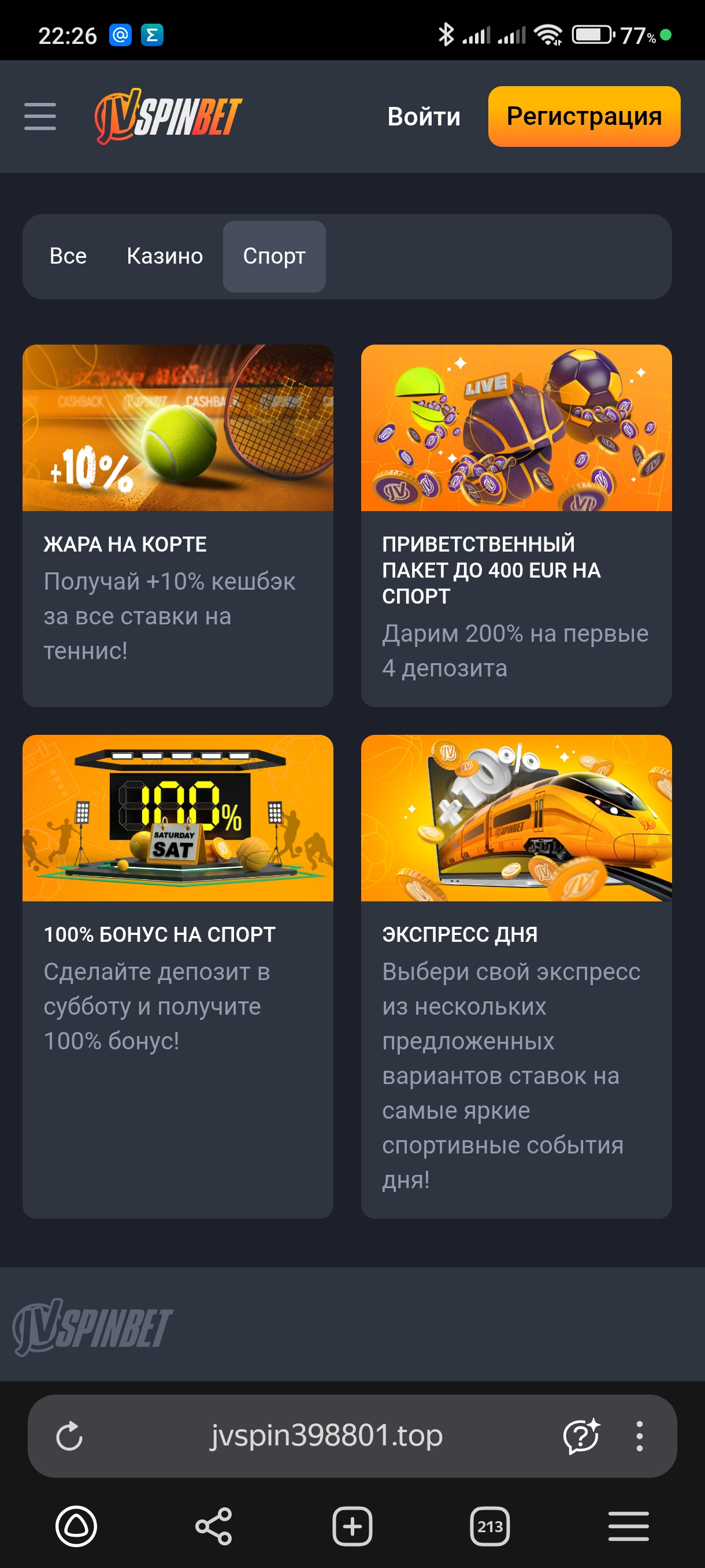This screenshot has height=1568, width=705.
Task: Tap the Регистрация button
Action: click(x=583, y=116)
